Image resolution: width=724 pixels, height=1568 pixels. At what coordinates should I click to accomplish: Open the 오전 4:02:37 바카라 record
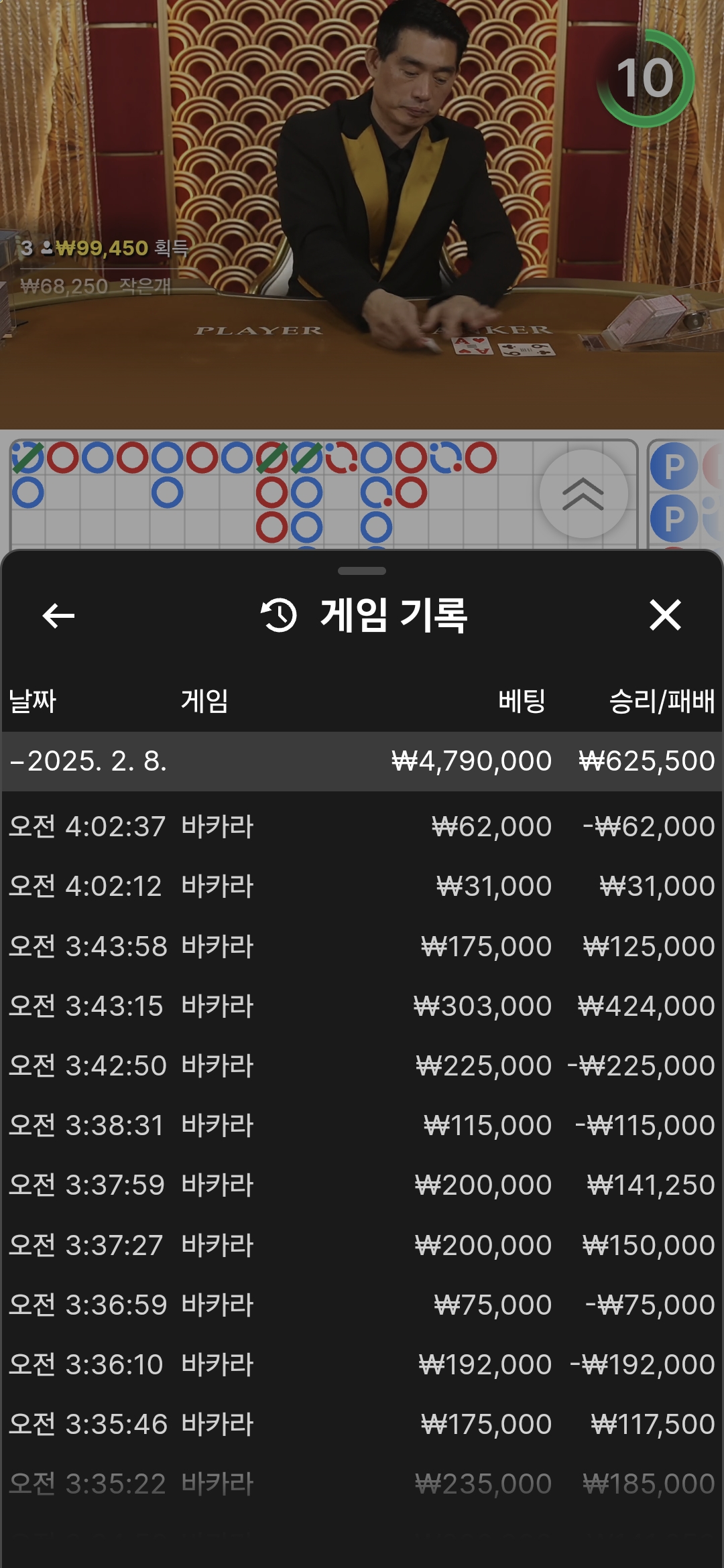pos(362,826)
